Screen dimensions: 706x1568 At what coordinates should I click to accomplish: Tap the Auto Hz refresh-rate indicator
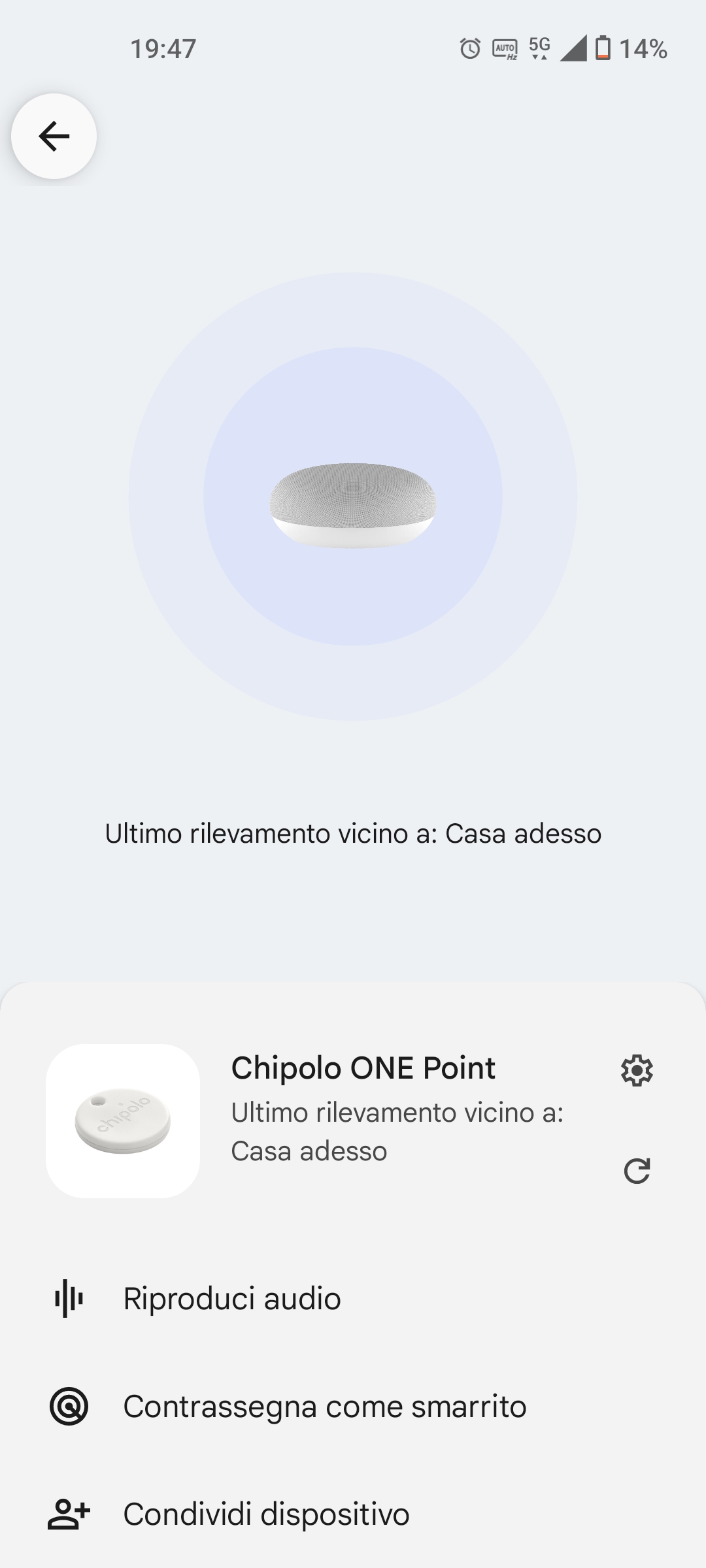click(505, 48)
